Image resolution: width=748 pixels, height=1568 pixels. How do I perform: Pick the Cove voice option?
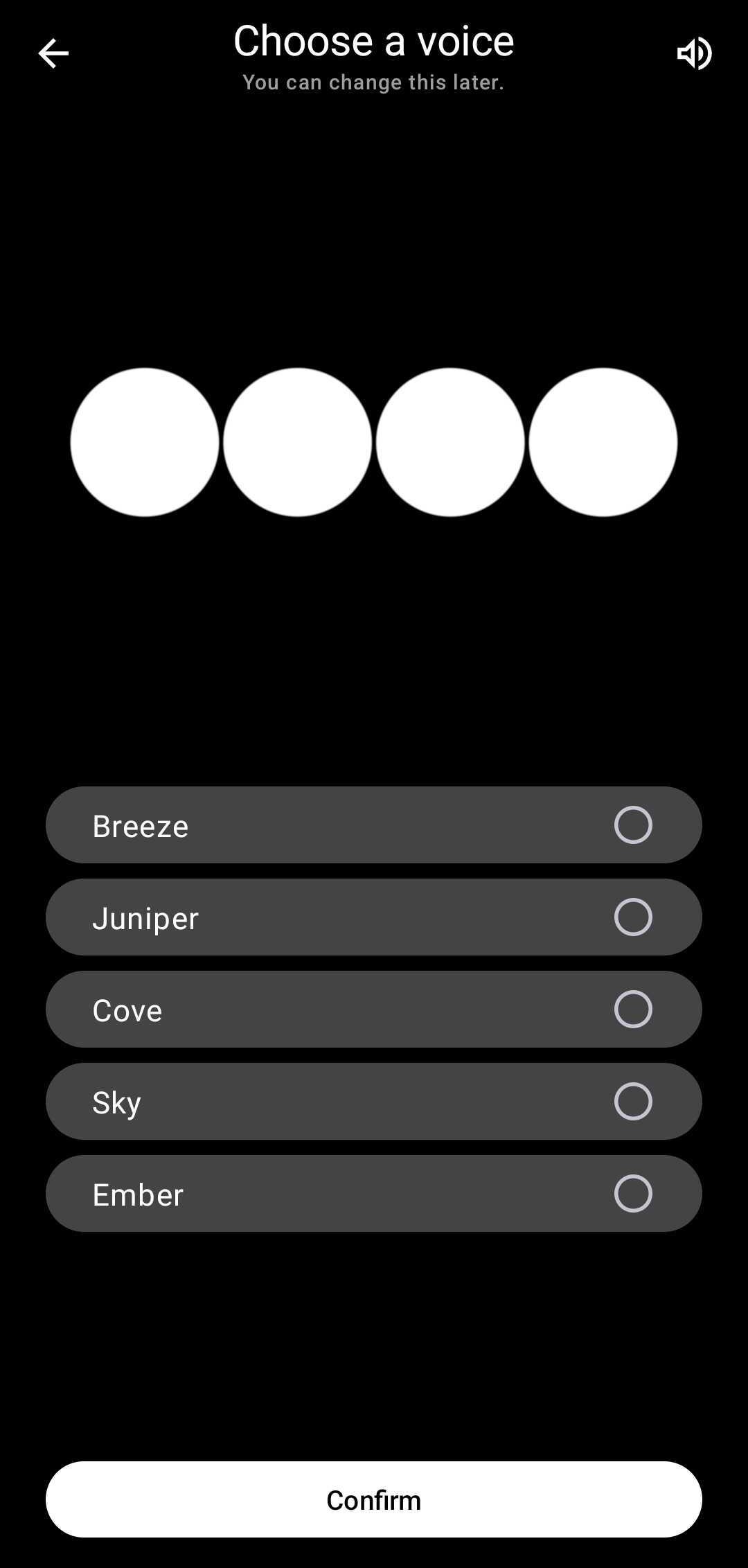(373, 1009)
